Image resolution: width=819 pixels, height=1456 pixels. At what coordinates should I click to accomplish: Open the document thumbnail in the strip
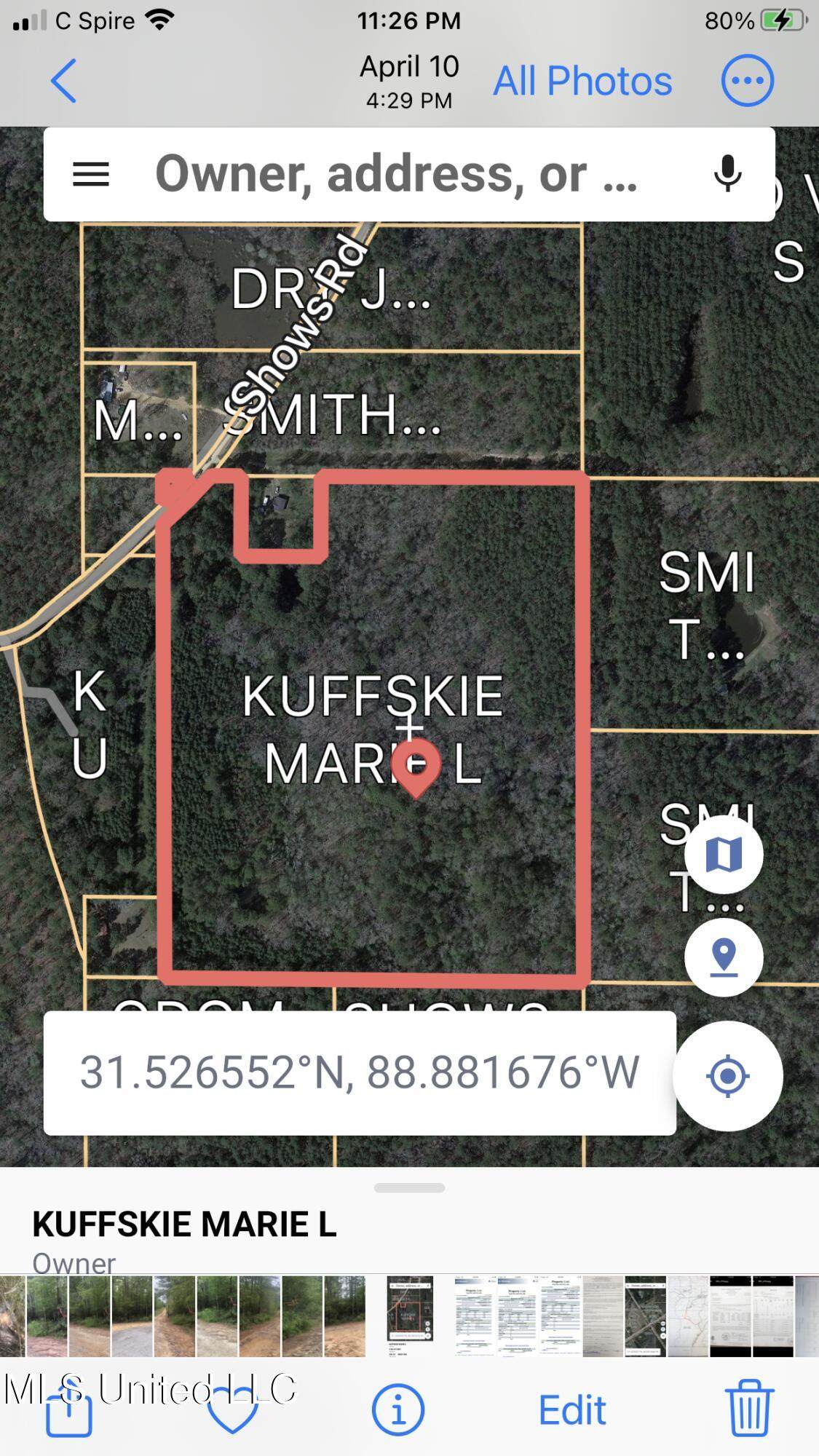point(475,1315)
